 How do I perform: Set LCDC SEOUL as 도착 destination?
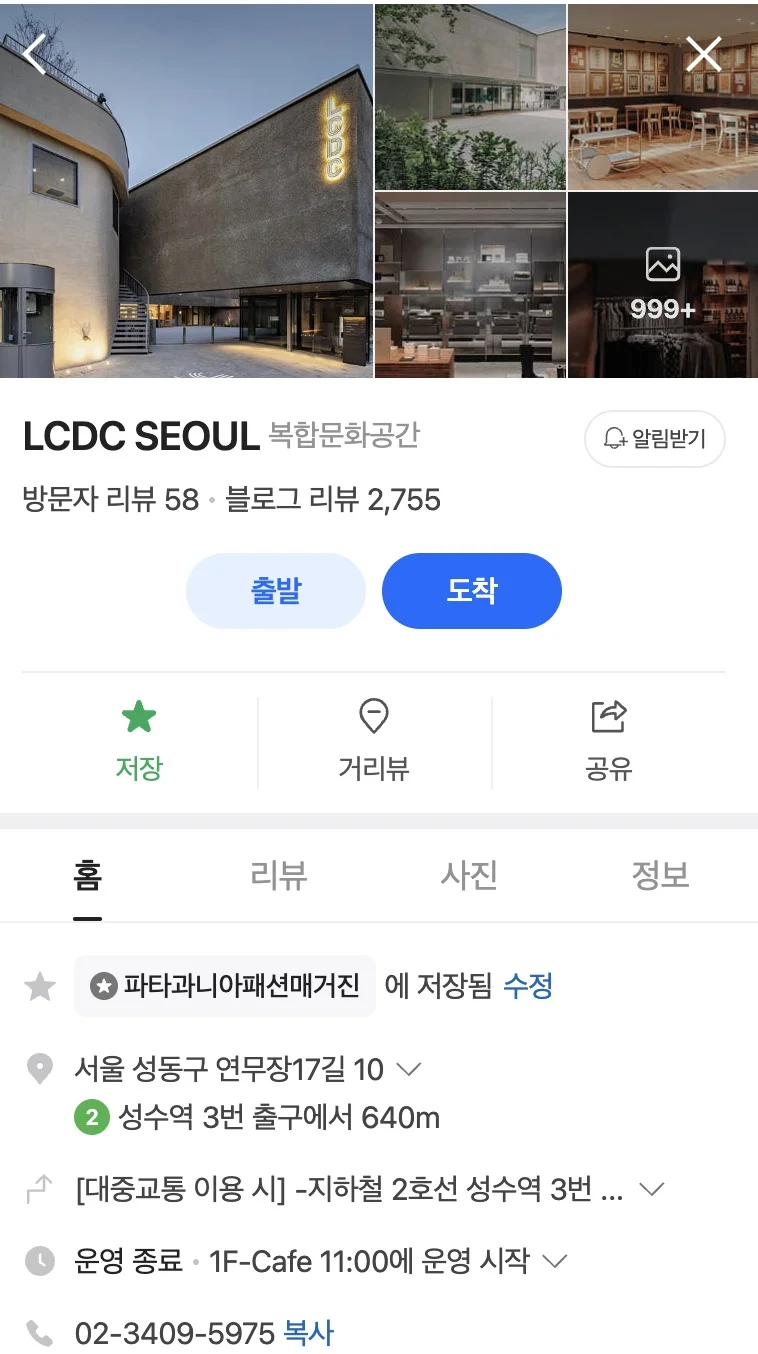(x=471, y=591)
